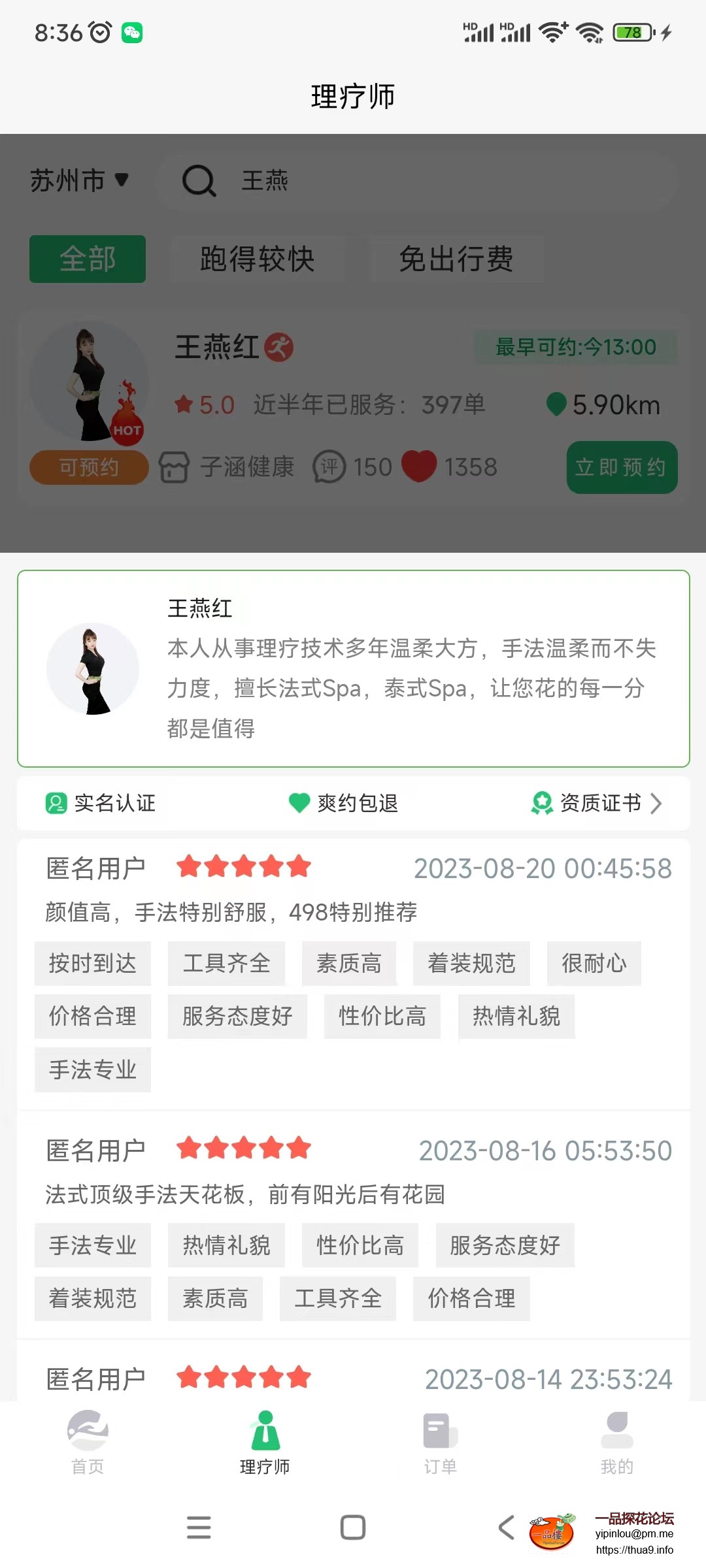Image resolution: width=706 pixels, height=1568 pixels.
Task: Tap the 子涵健康 storefront icon
Action: point(174,466)
